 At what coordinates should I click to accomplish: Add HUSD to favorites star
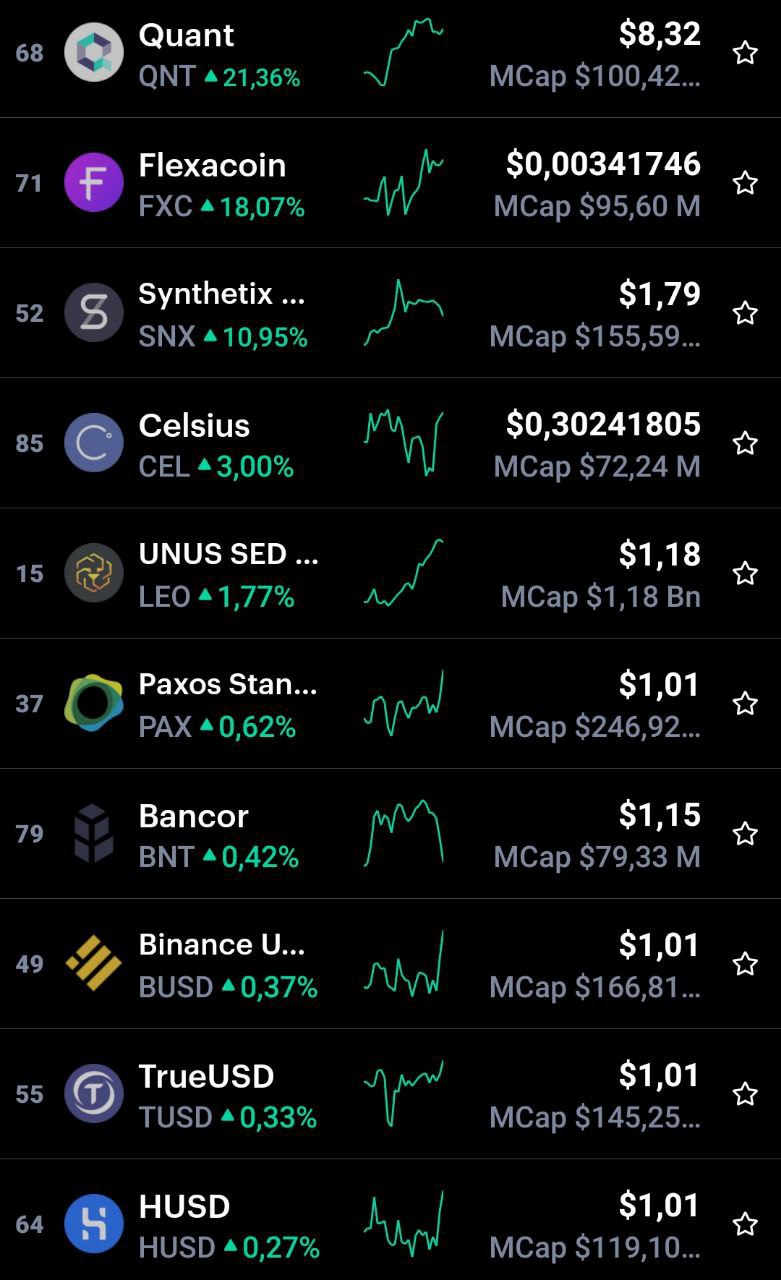point(745,1224)
